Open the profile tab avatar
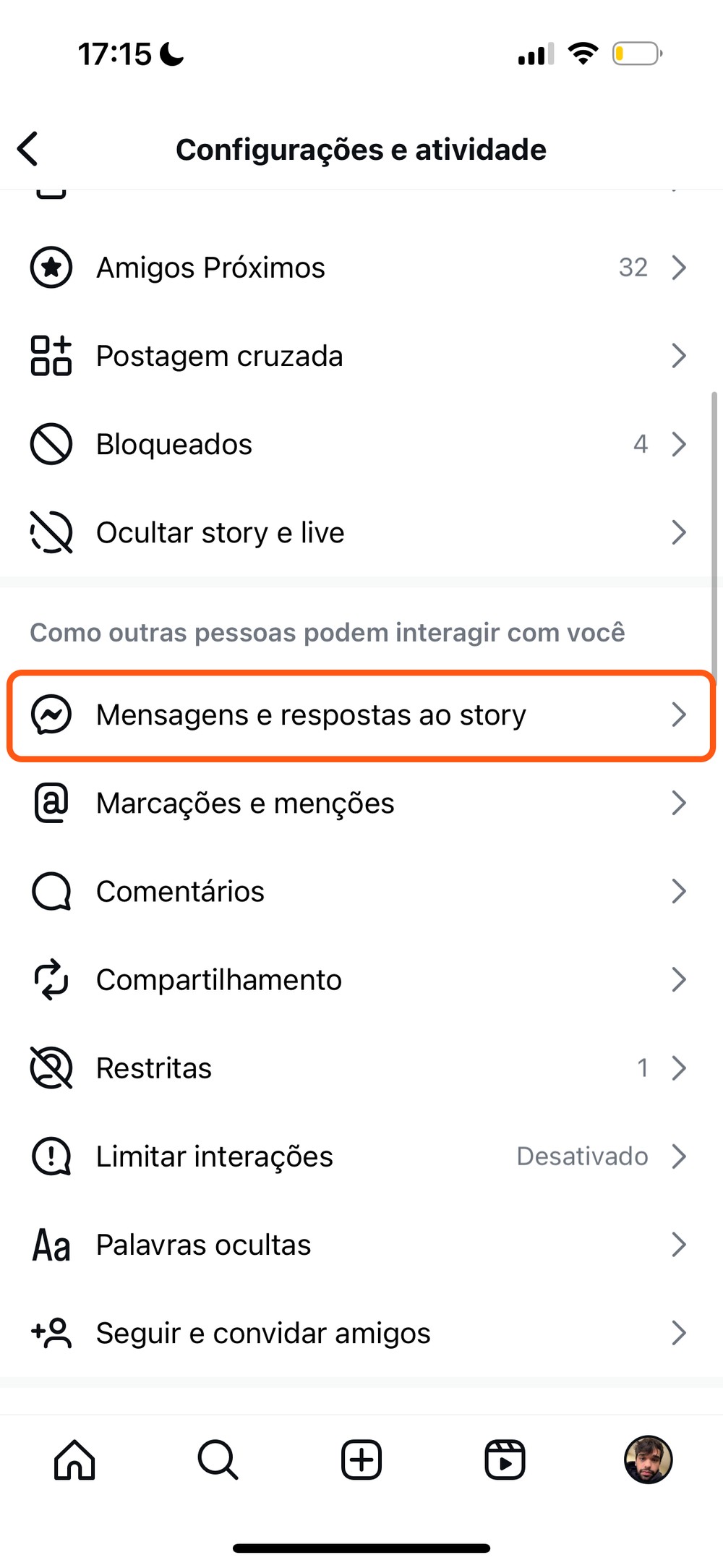Screen dimensions: 723x1568 click(648, 1460)
